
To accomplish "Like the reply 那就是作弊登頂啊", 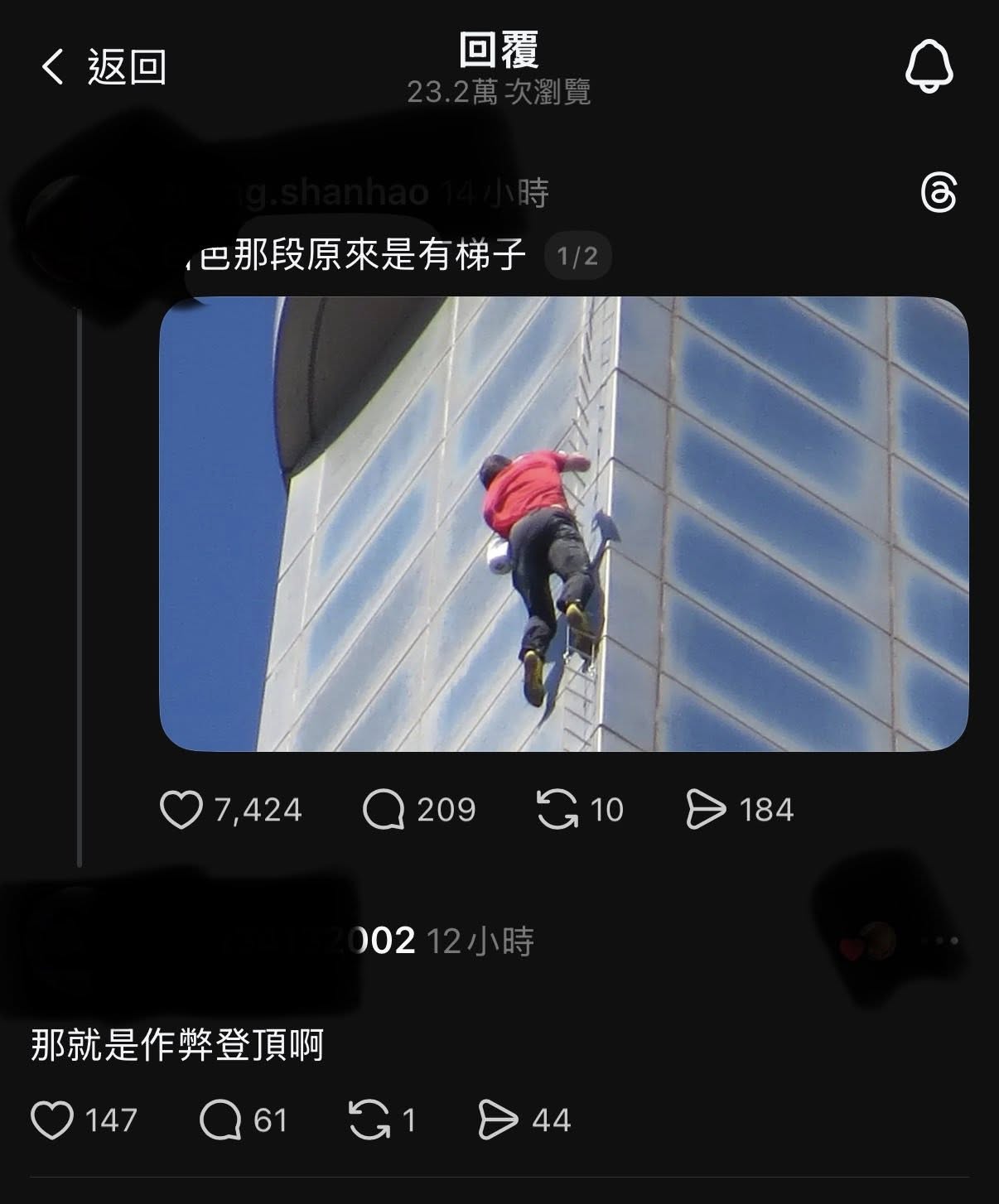I will tap(52, 1120).
